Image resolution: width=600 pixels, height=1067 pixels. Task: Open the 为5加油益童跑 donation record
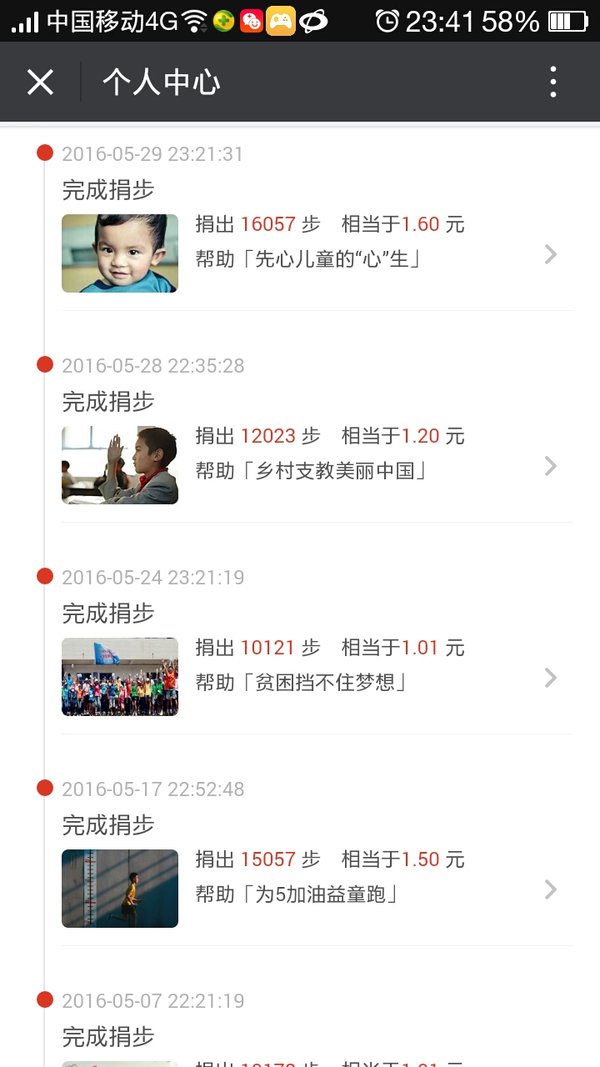point(318,888)
